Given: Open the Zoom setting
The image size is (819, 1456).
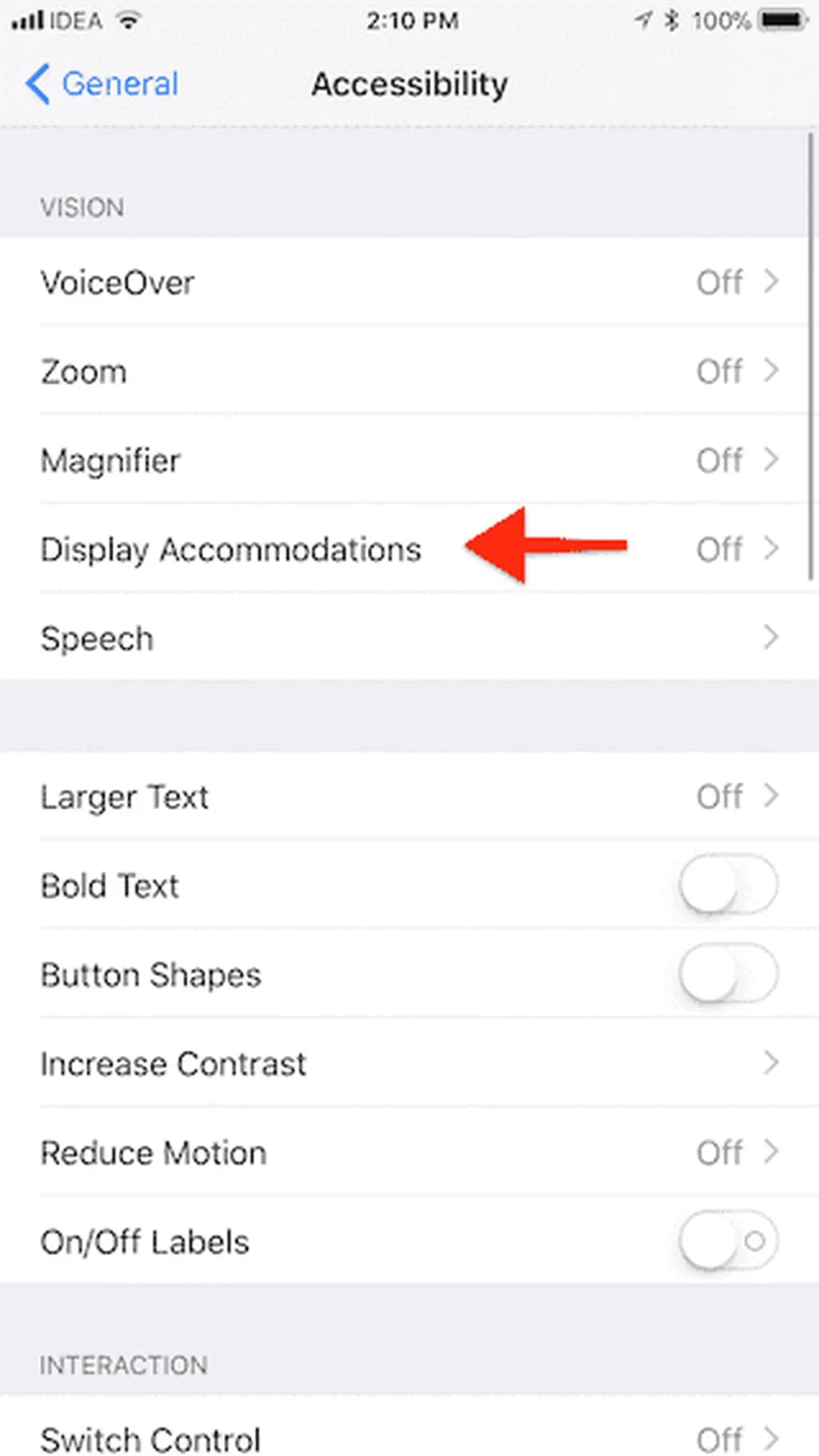Looking at the screenshot, I should (x=408, y=372).
